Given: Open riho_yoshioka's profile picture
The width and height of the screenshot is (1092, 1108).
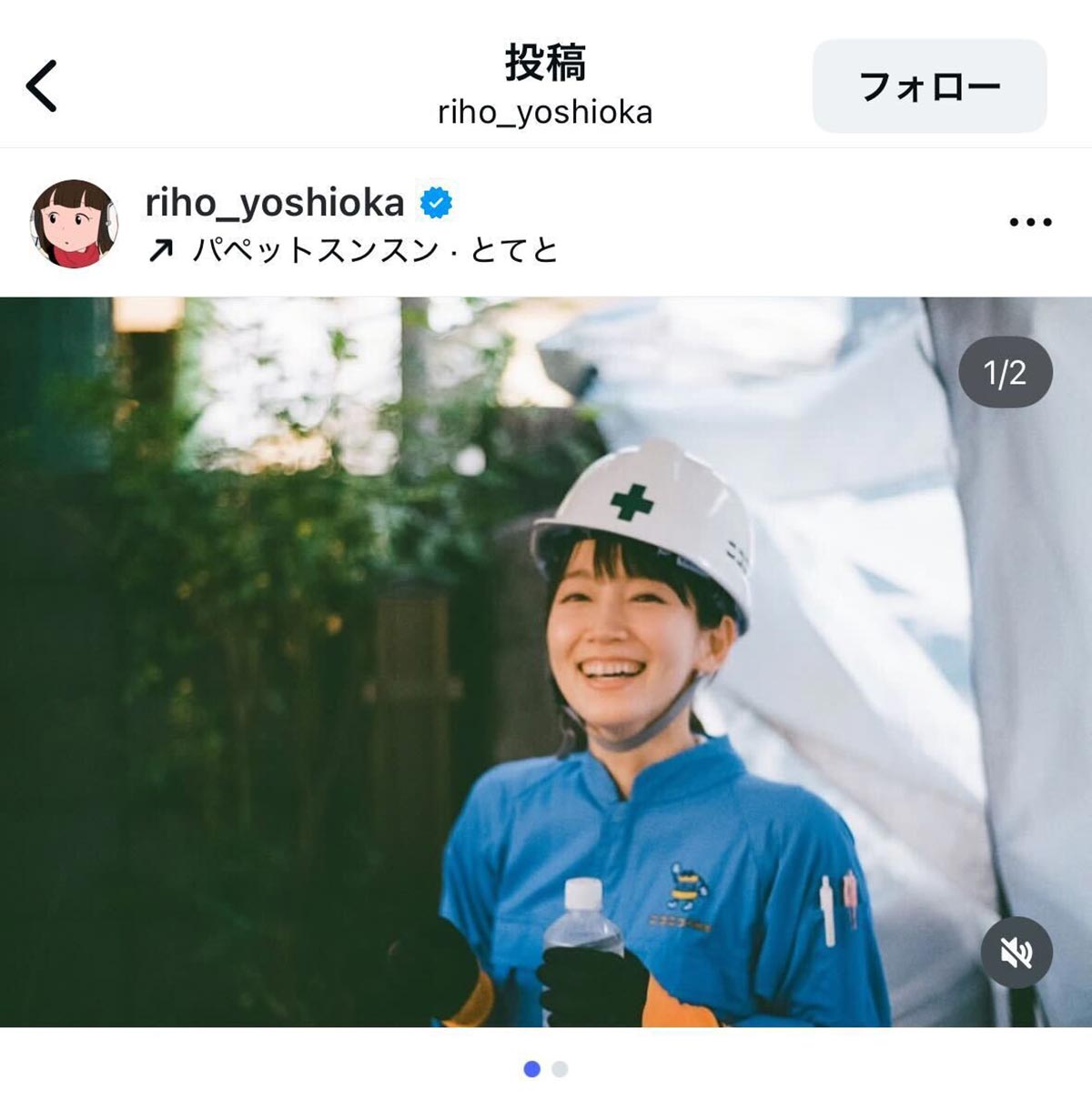Looking at the screenshot, I should click(73, 221).
